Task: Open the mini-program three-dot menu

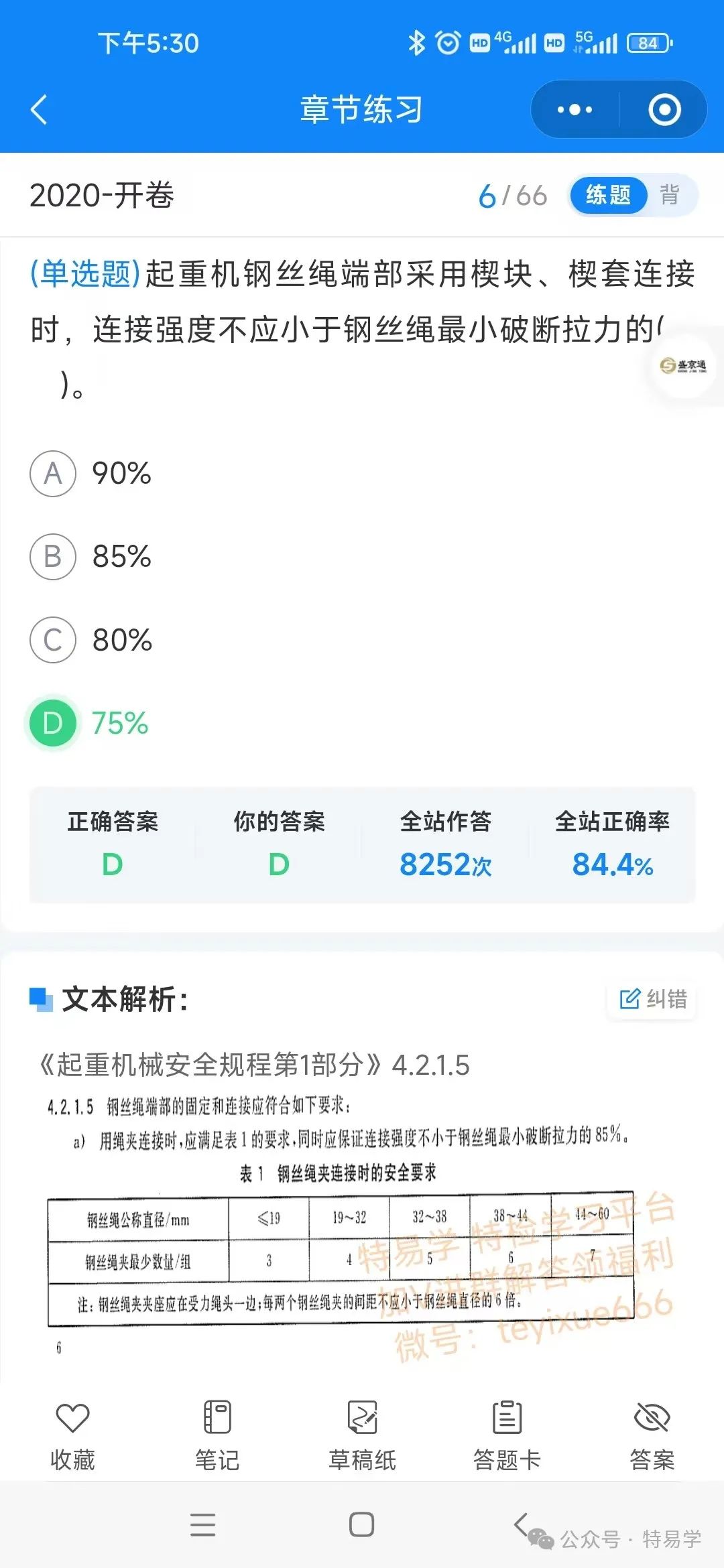Action: pos(575,110)
